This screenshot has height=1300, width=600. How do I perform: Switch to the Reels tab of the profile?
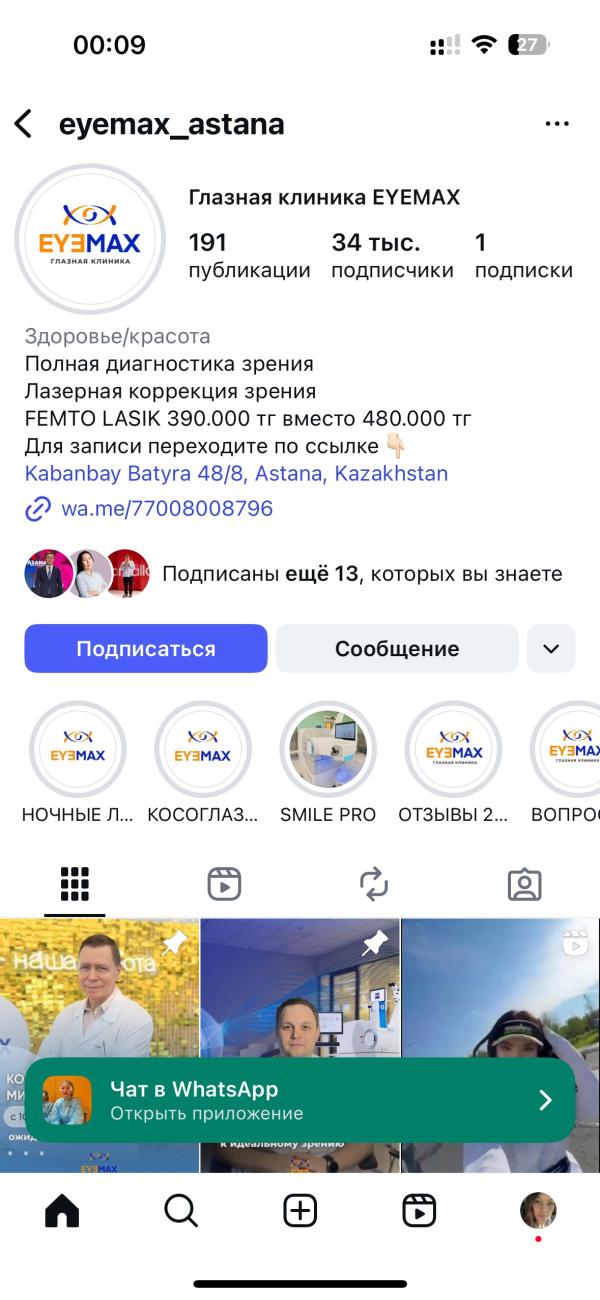tap(224, 884)
